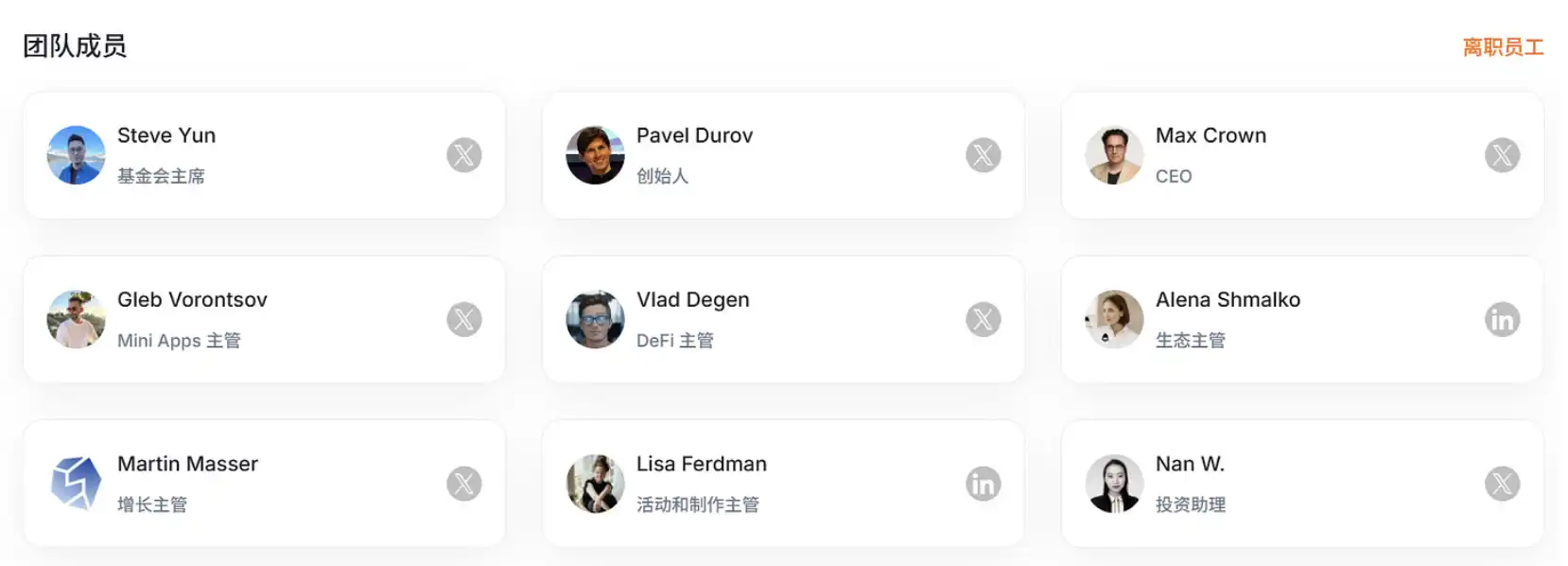The image size is (1568, 566).
Task: Open Vlad Degen's X profile icon
Action: coord(983,320)
